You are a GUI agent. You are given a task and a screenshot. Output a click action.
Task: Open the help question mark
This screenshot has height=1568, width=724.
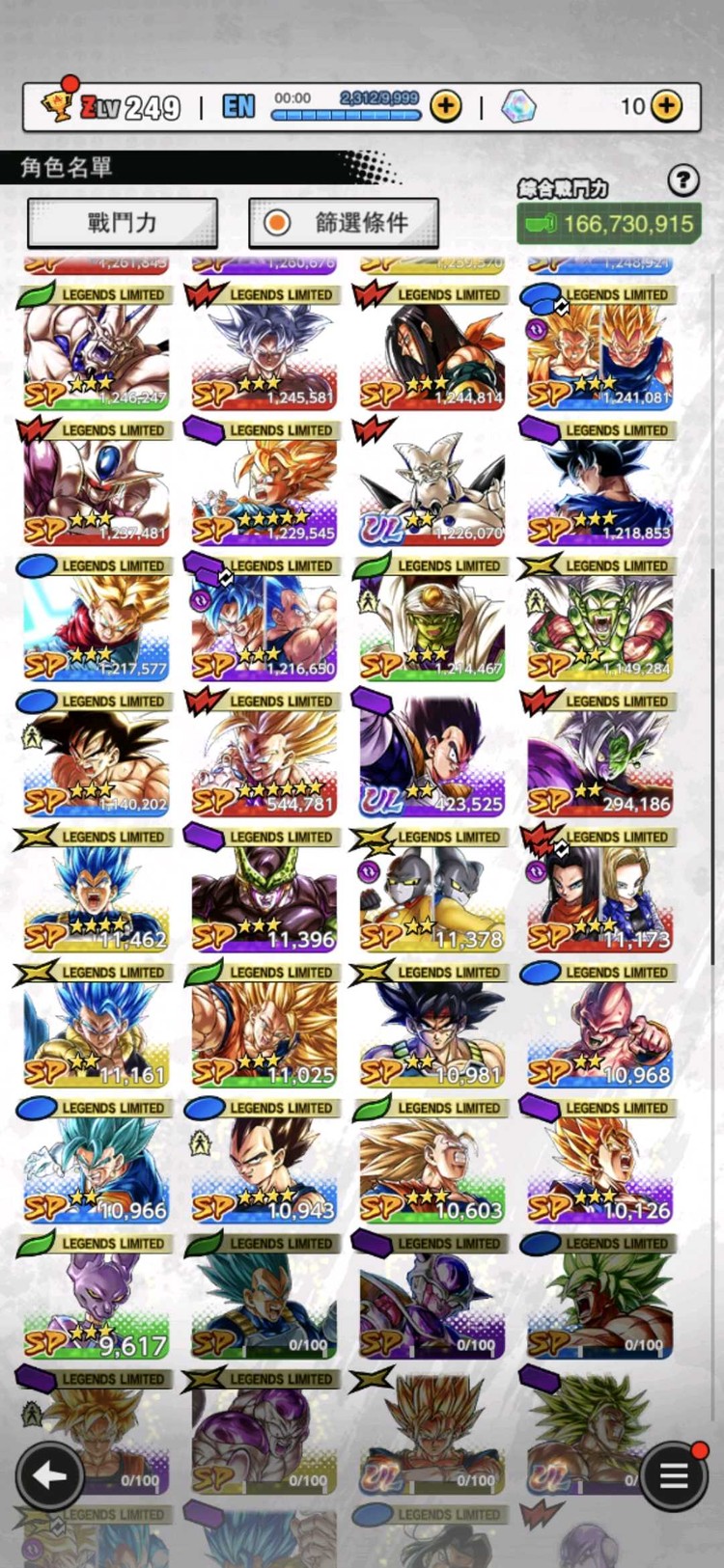(682, 179)
